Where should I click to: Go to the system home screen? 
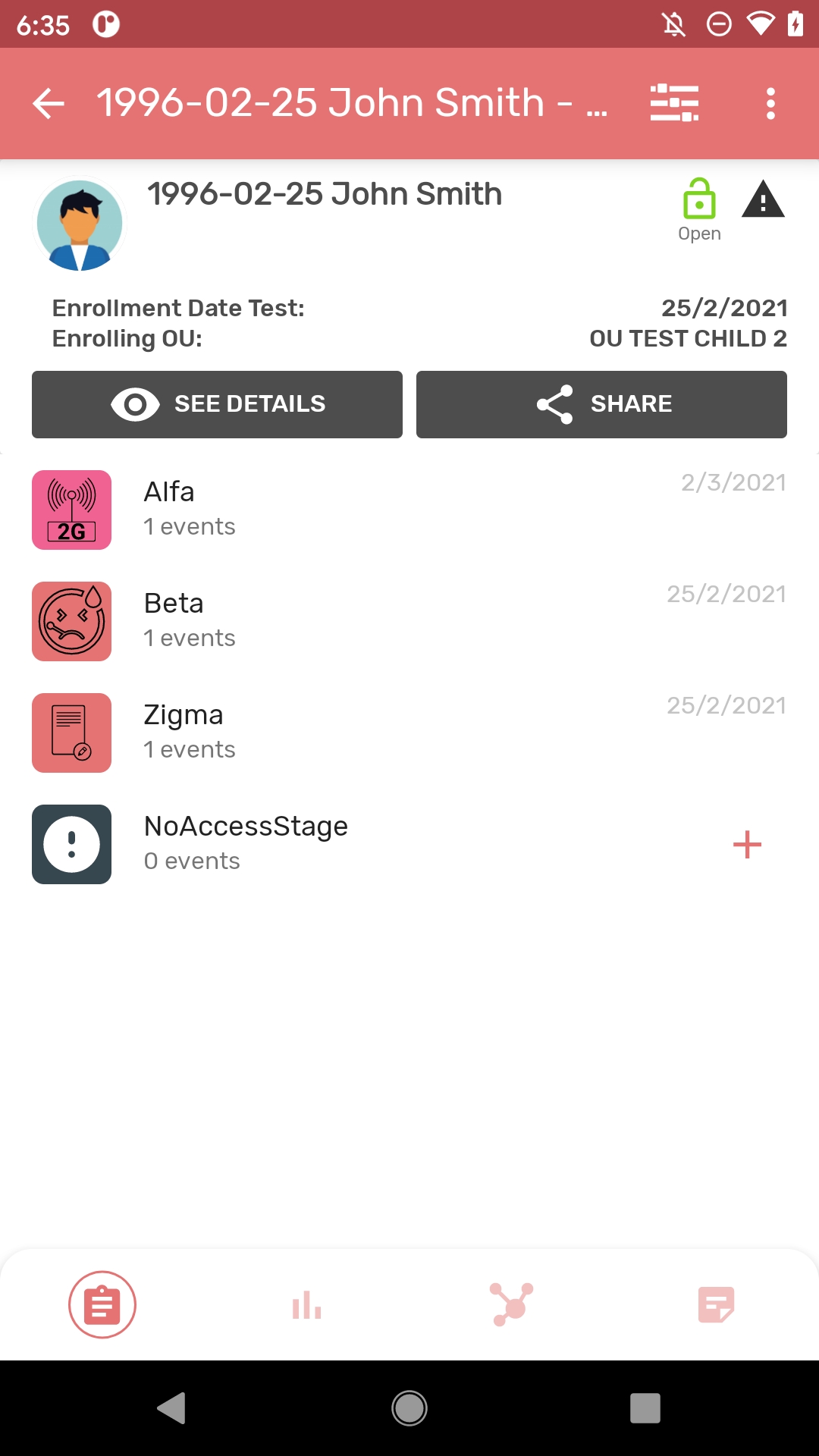point(409,1408)
